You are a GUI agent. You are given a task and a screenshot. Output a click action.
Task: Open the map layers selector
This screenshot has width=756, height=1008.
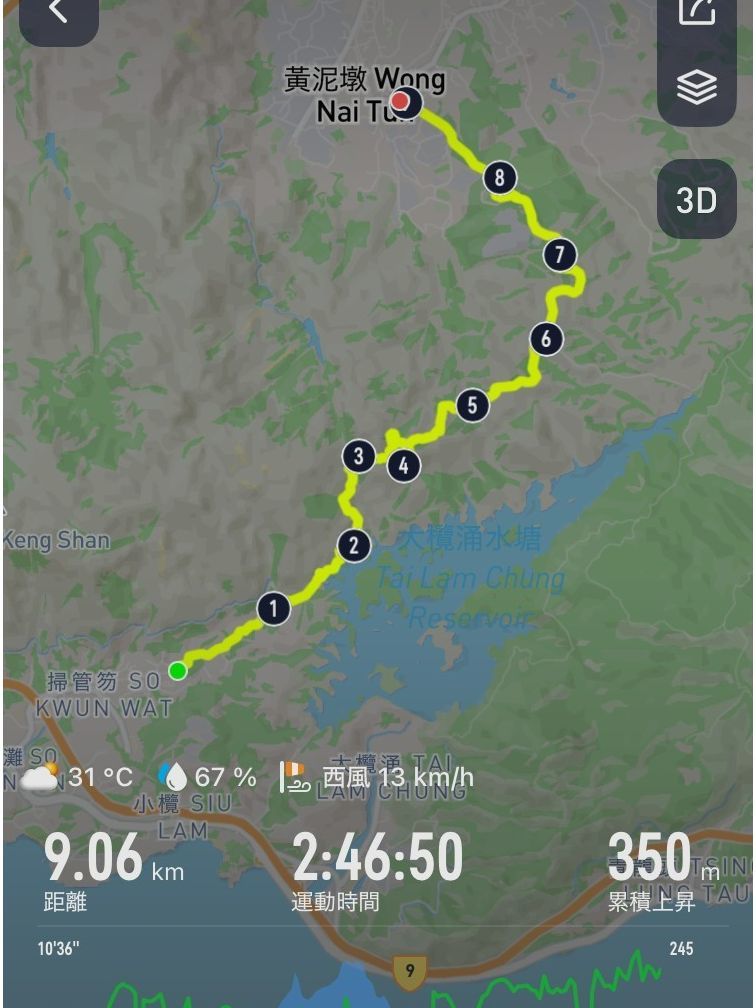pos(696,89)
